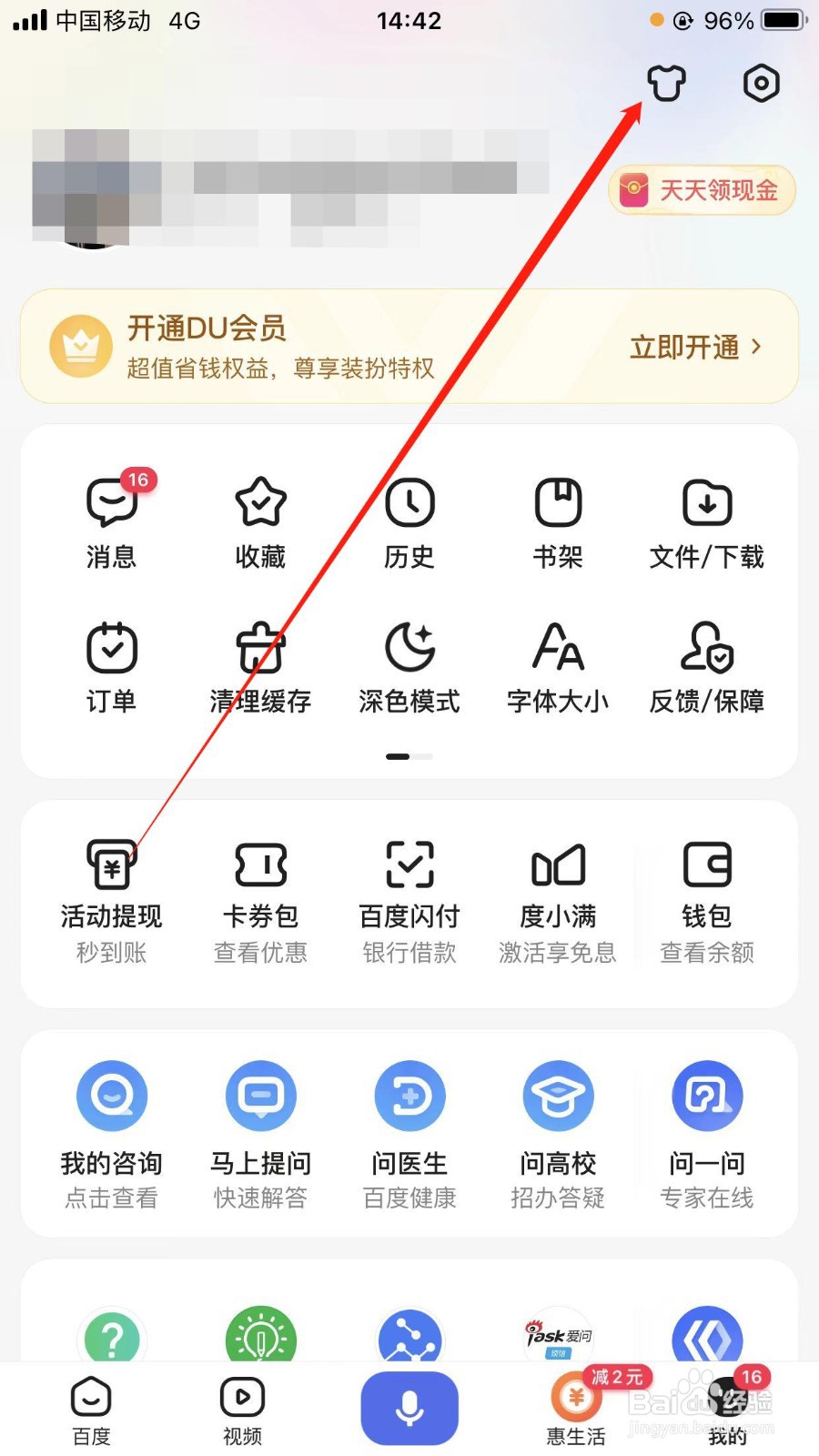
Task: Enable 深色模式 dark mode
Action: click(x=409, y=664)
